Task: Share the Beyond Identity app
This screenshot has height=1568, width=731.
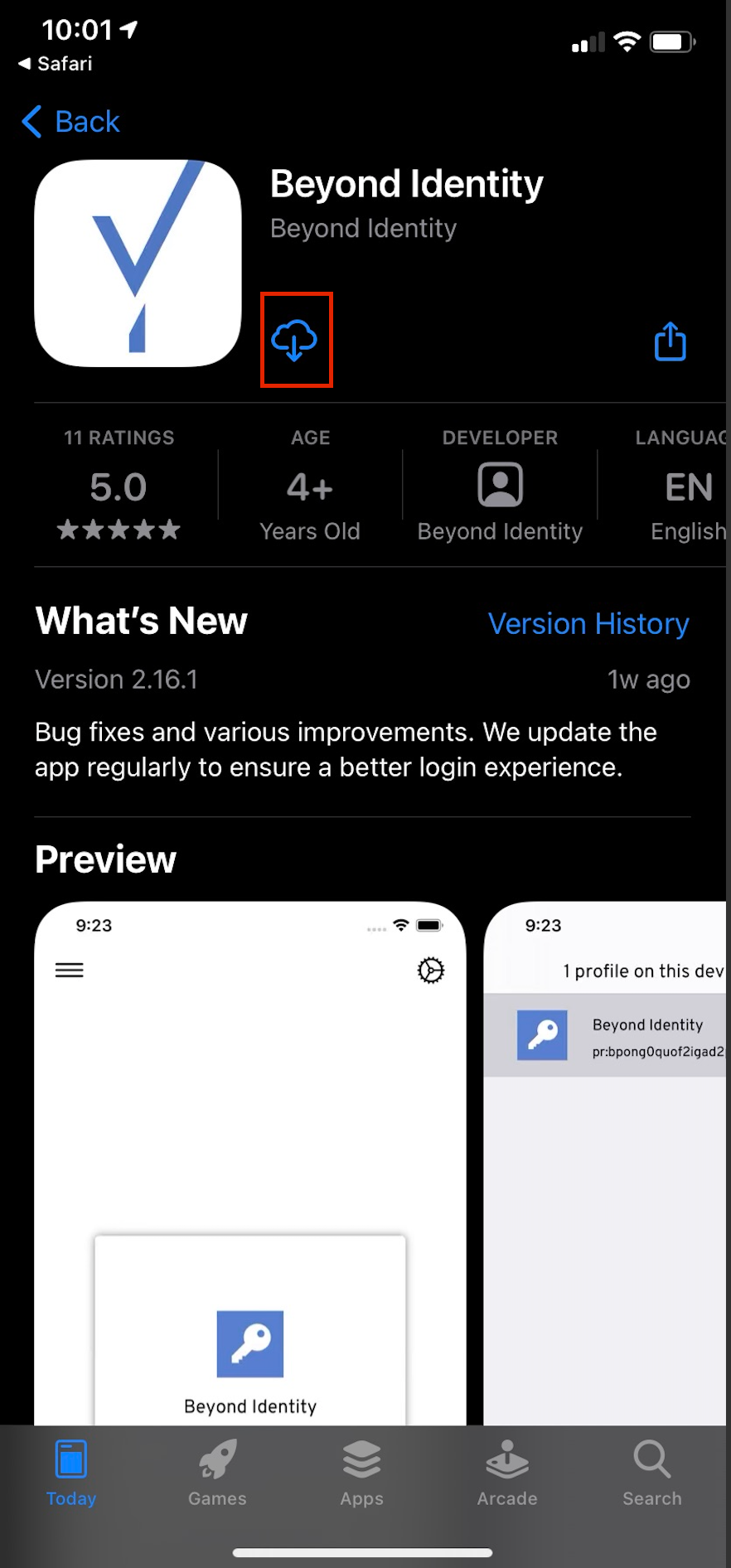Action: [x=670, y=341]
